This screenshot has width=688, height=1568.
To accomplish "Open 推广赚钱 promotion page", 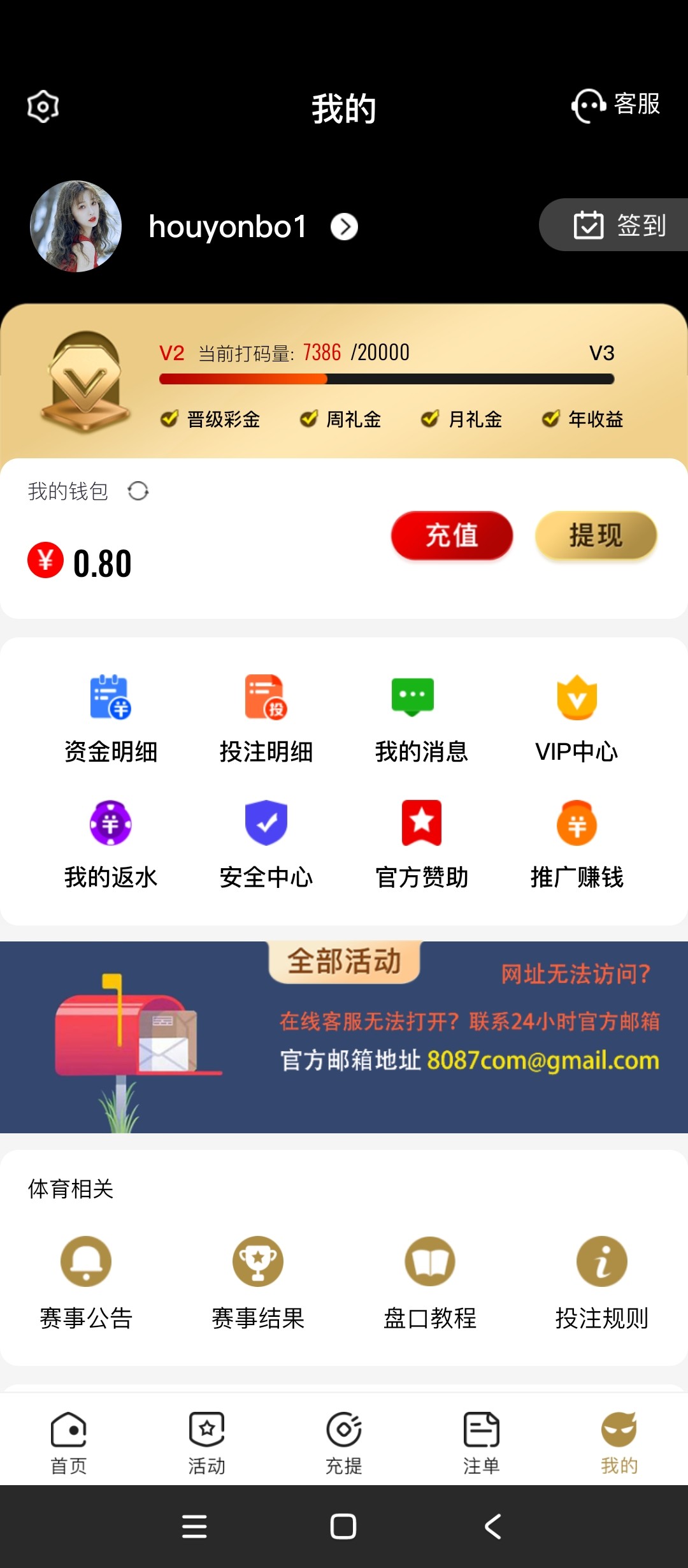I will click(x=577, y=843).
